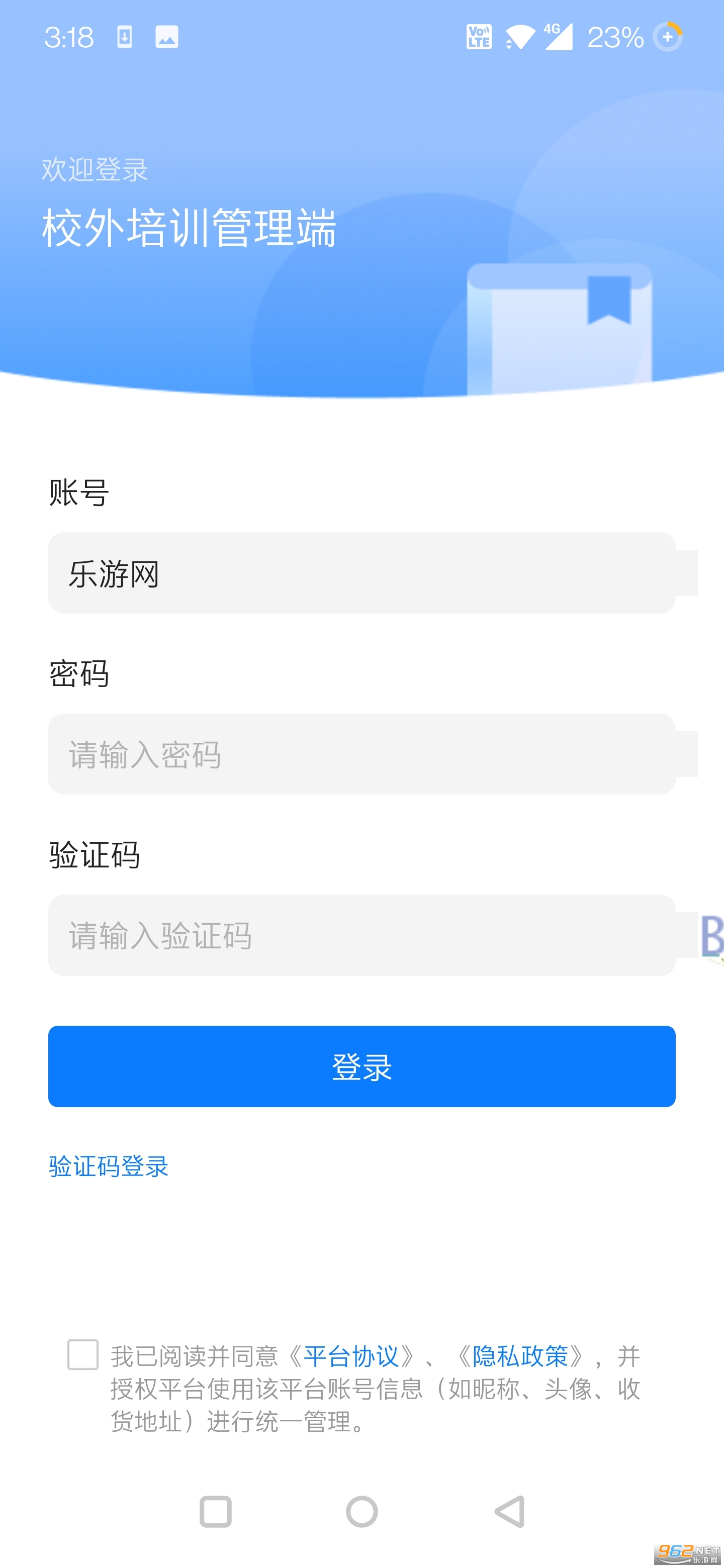Open the 平台协议 platform agreement
724x1568 pixels.
(351, 1356)
